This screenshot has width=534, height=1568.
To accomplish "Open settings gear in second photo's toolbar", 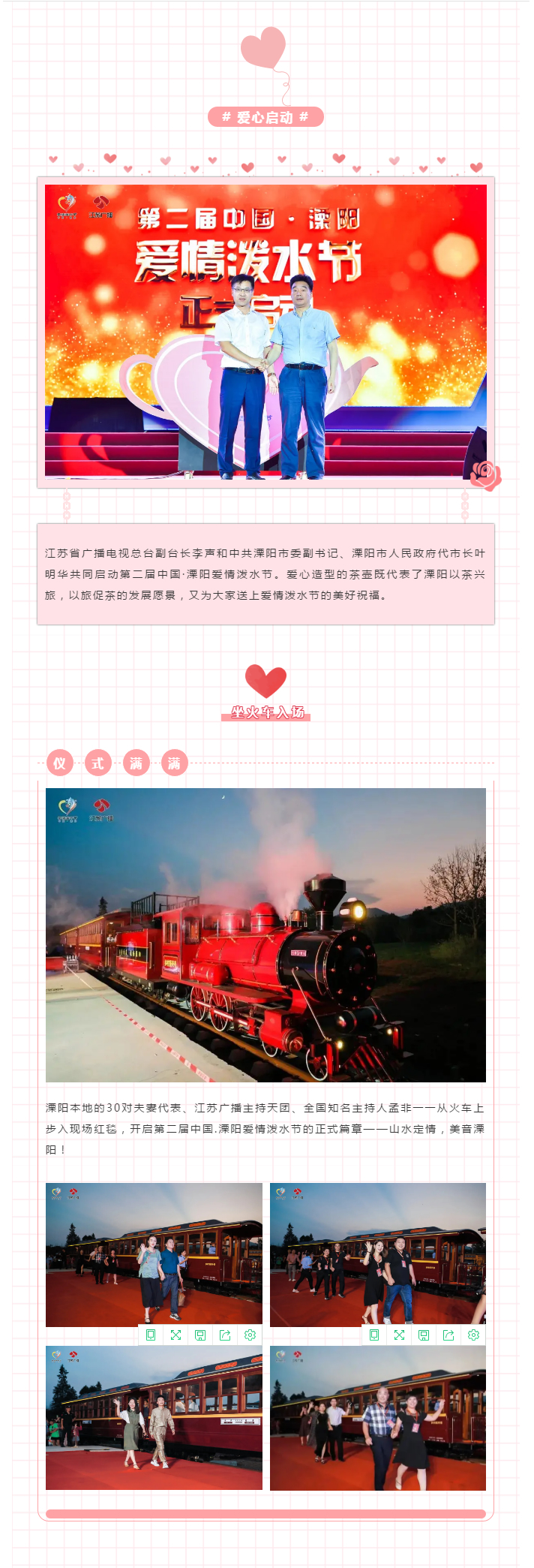I will [473, 1335].
